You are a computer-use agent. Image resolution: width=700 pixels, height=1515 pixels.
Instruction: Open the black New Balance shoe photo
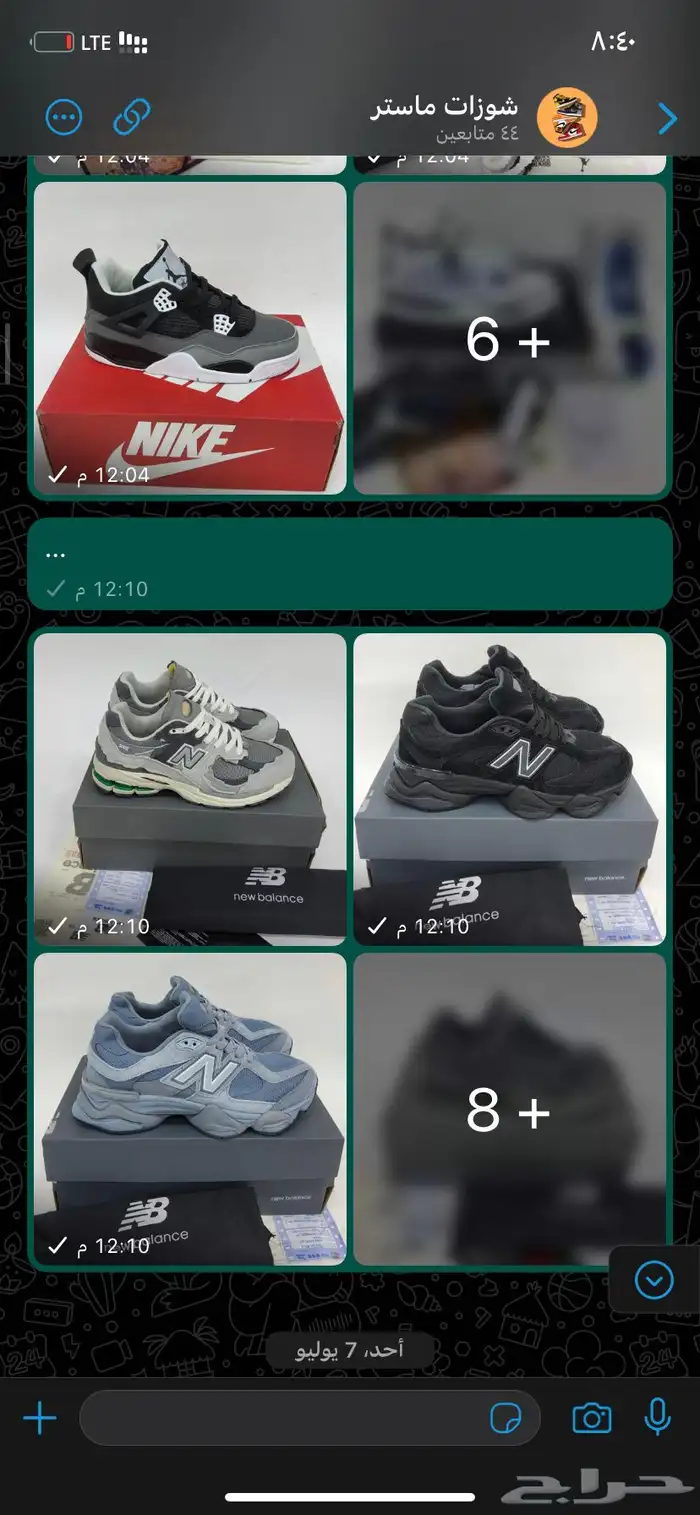(509, 788)
